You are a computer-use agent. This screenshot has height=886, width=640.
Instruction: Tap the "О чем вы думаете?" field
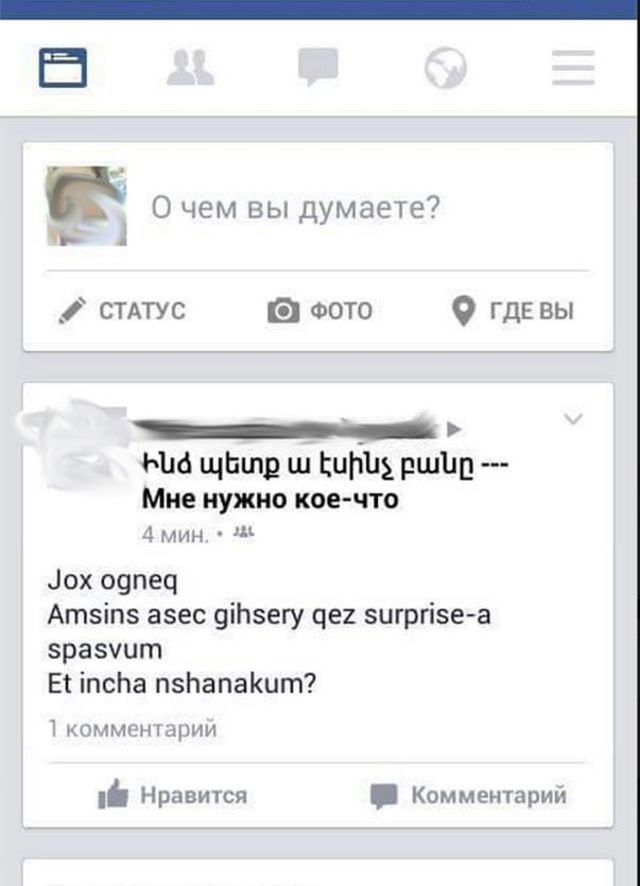tap(295, 209)
